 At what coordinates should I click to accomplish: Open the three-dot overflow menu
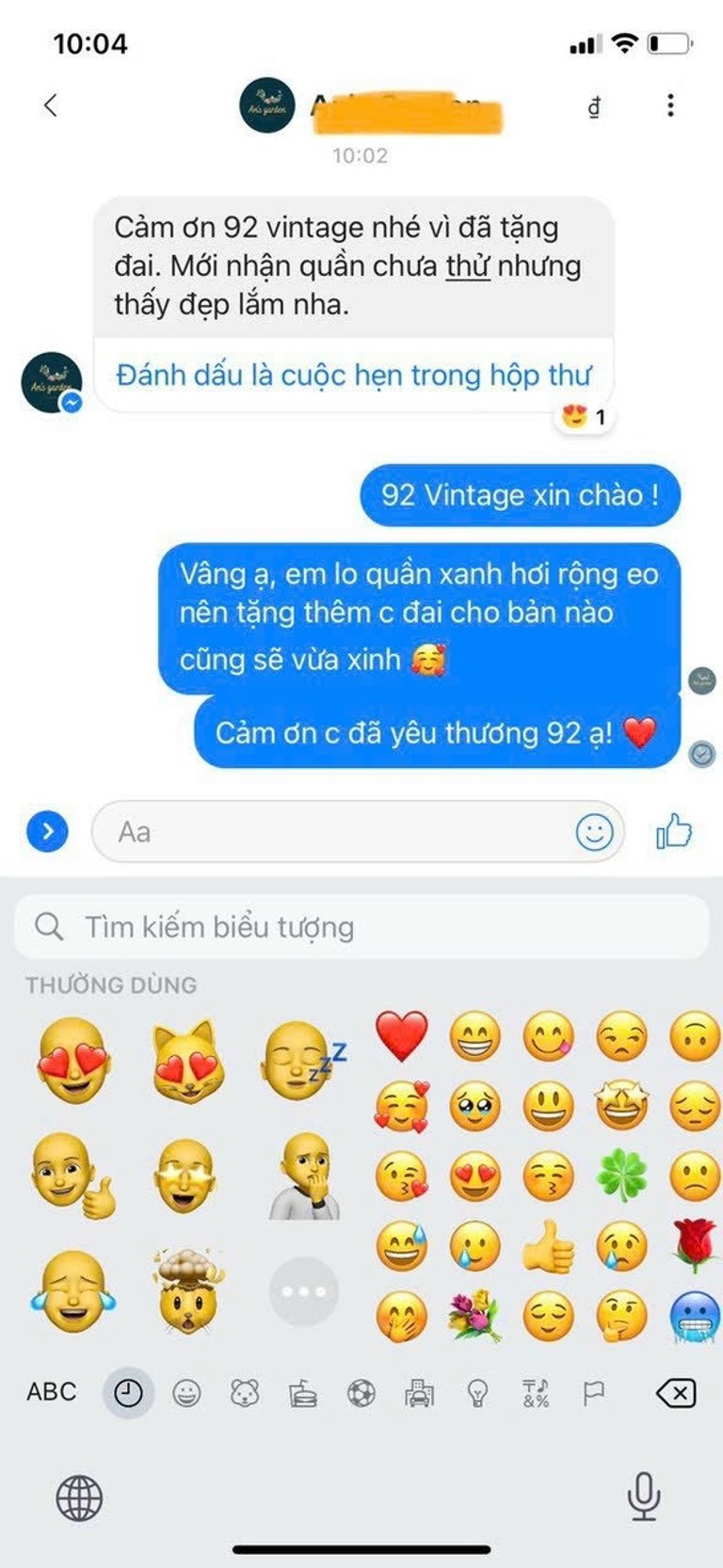[x=670, y=105]
